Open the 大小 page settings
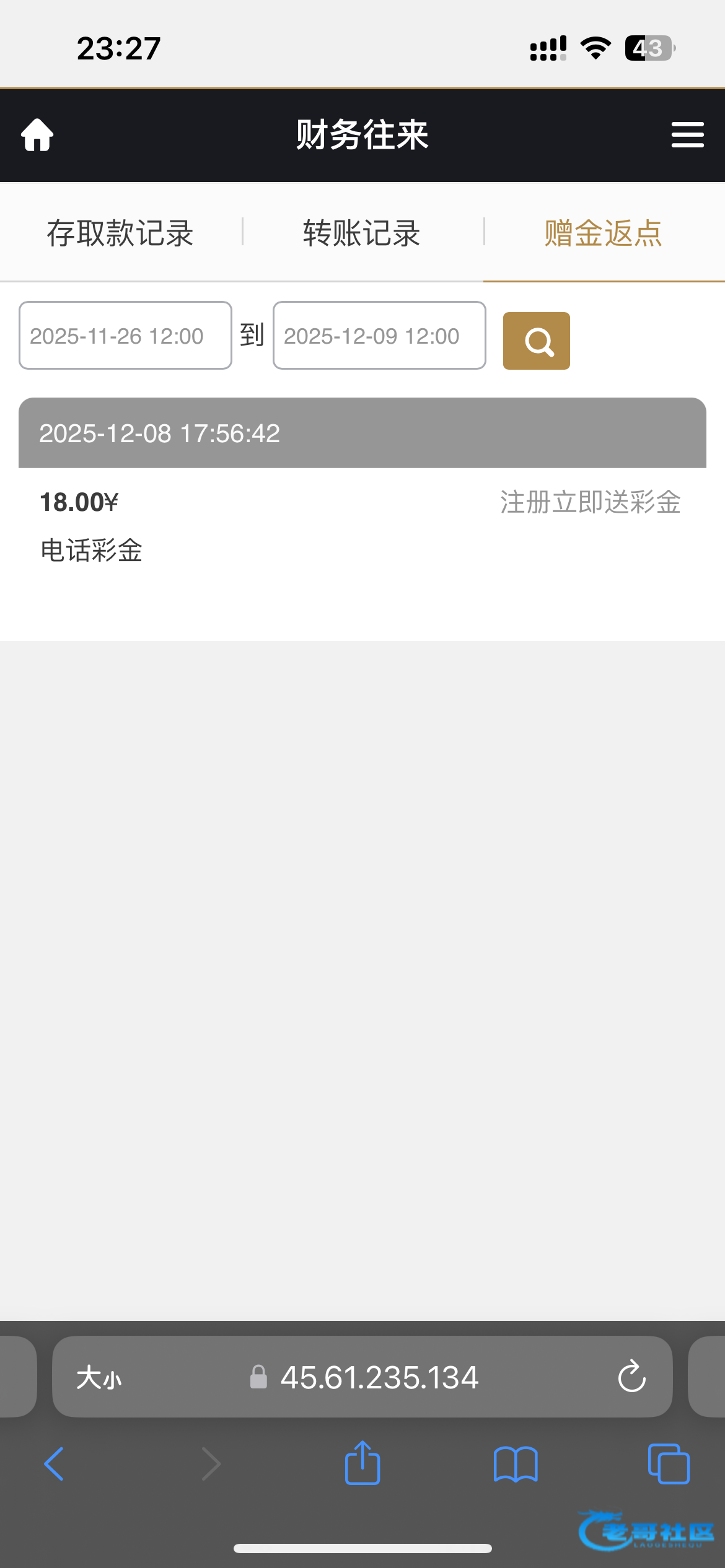725x1568 pixels. point(99,1378)
